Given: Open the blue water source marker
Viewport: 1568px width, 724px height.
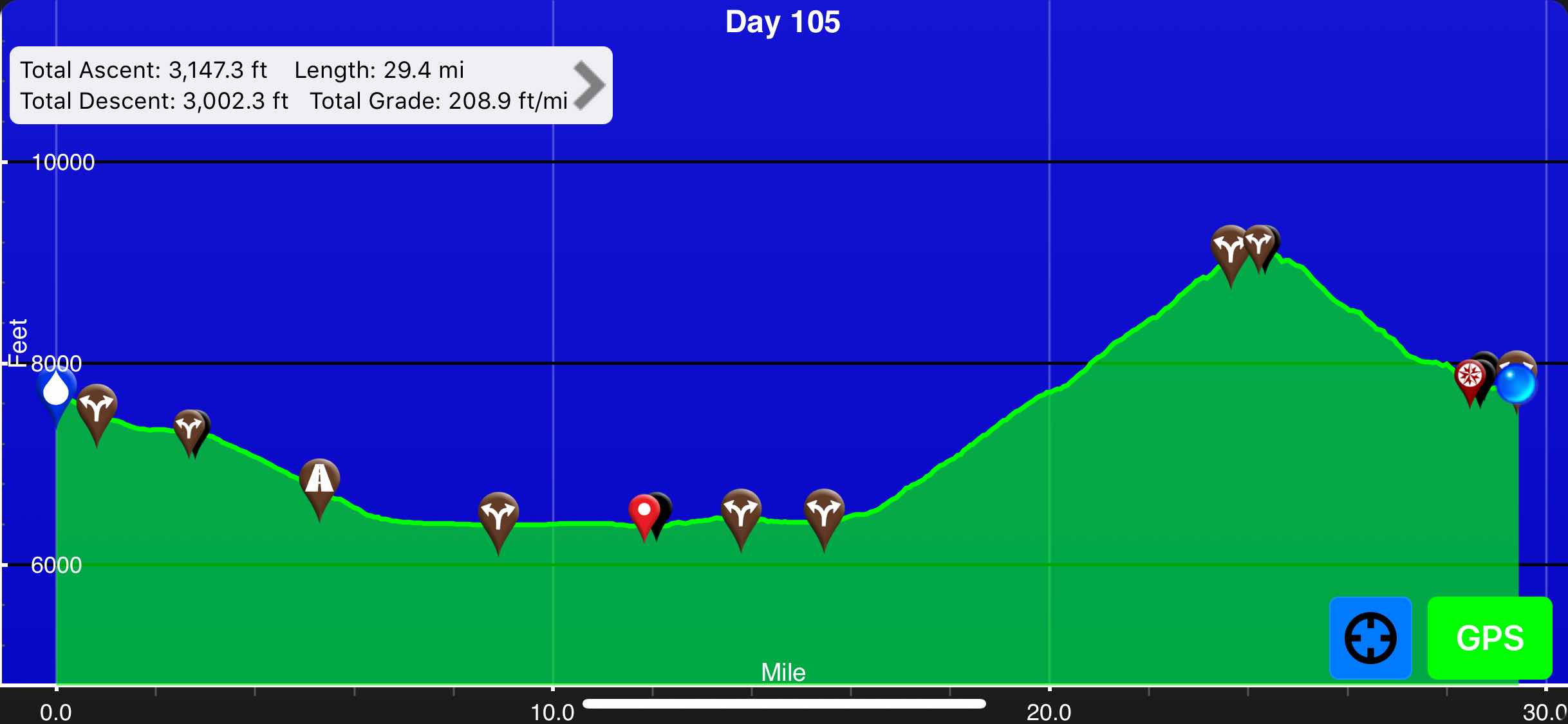Looking at the screenshot, I should pos(56,389).
